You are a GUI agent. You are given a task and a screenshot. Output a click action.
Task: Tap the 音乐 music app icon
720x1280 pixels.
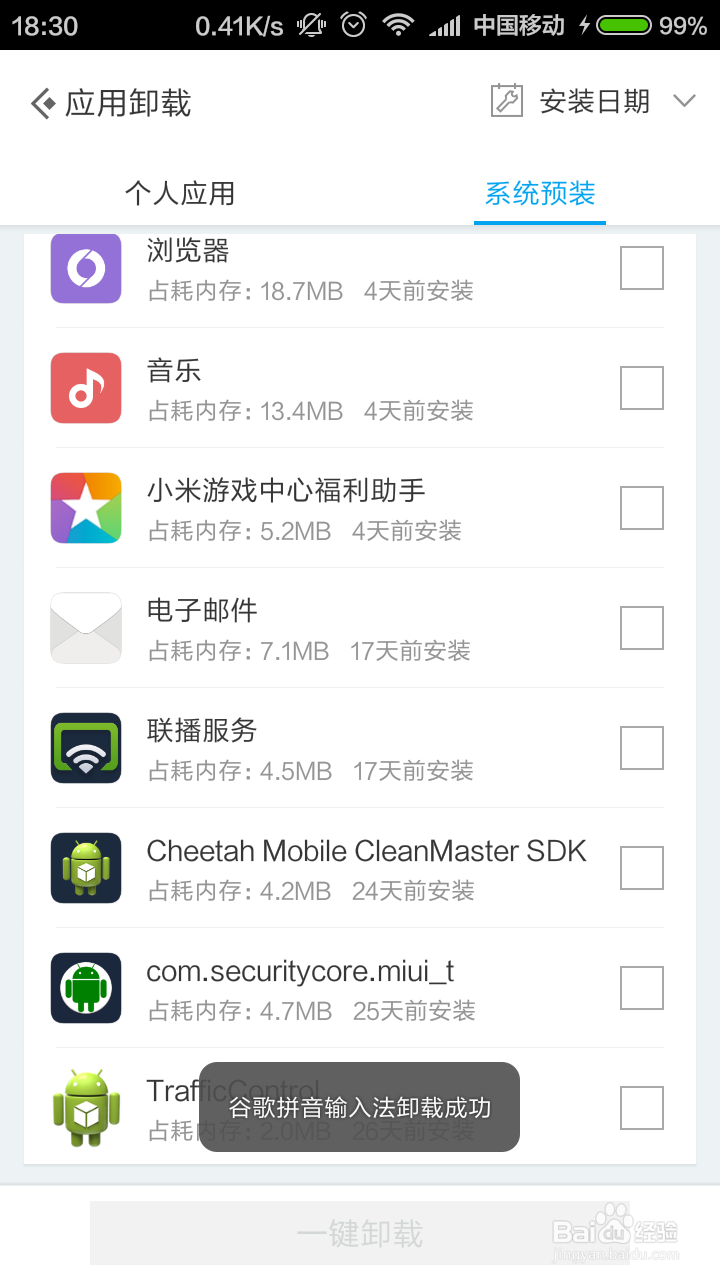point(85,388)
